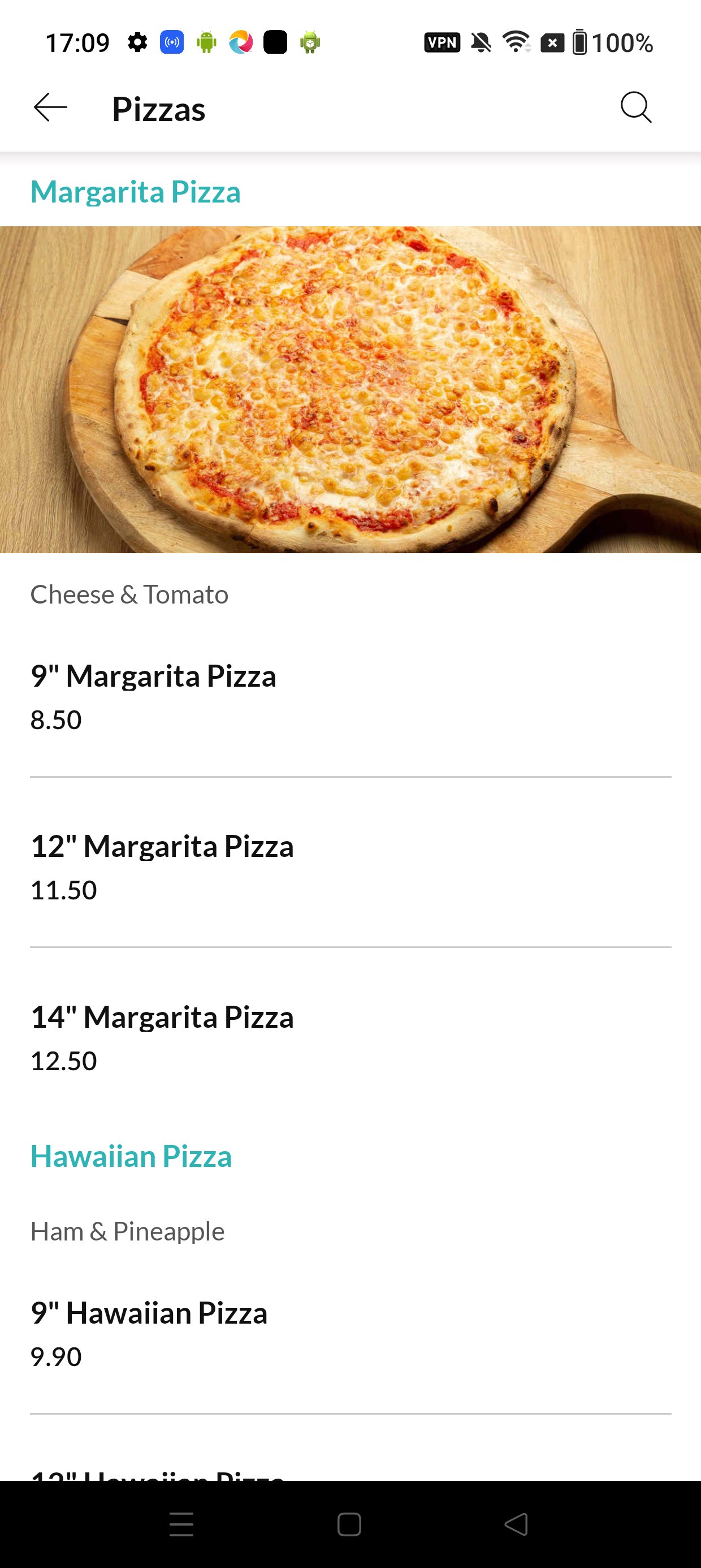
Task: Pick the 14" Margarita Pizza
Action: pyautogui.click(x=162, y=1037)
